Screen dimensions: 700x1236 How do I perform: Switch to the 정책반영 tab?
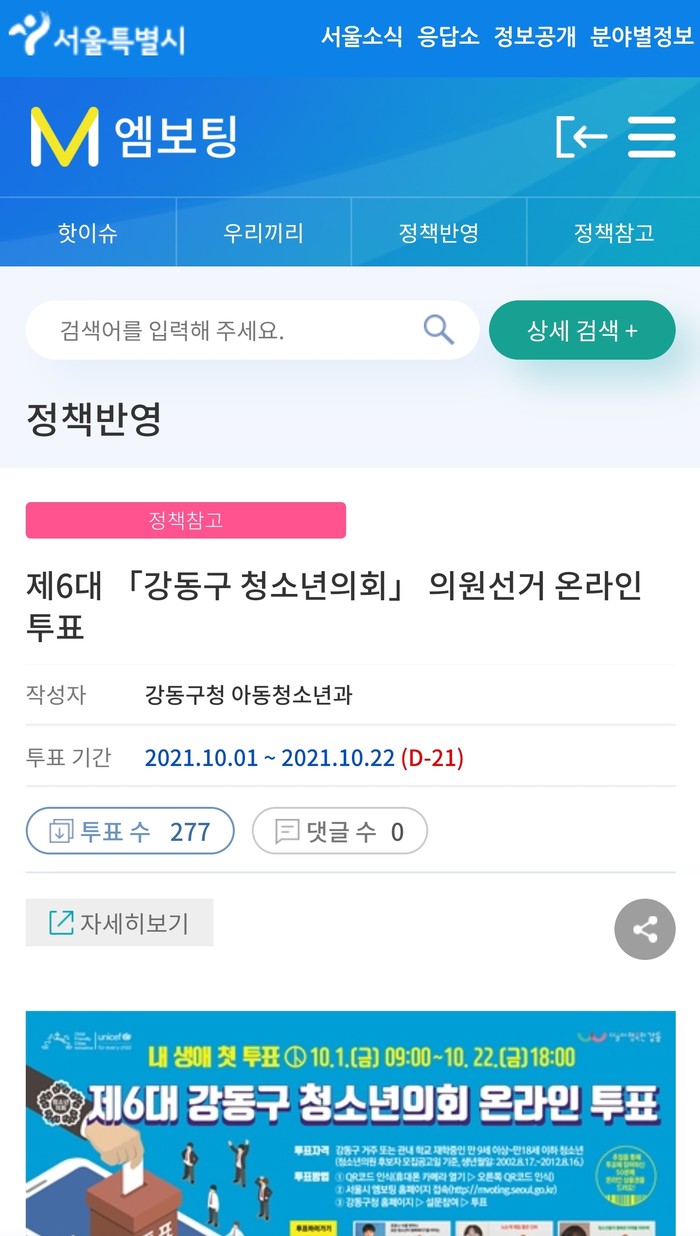[438, 233]
